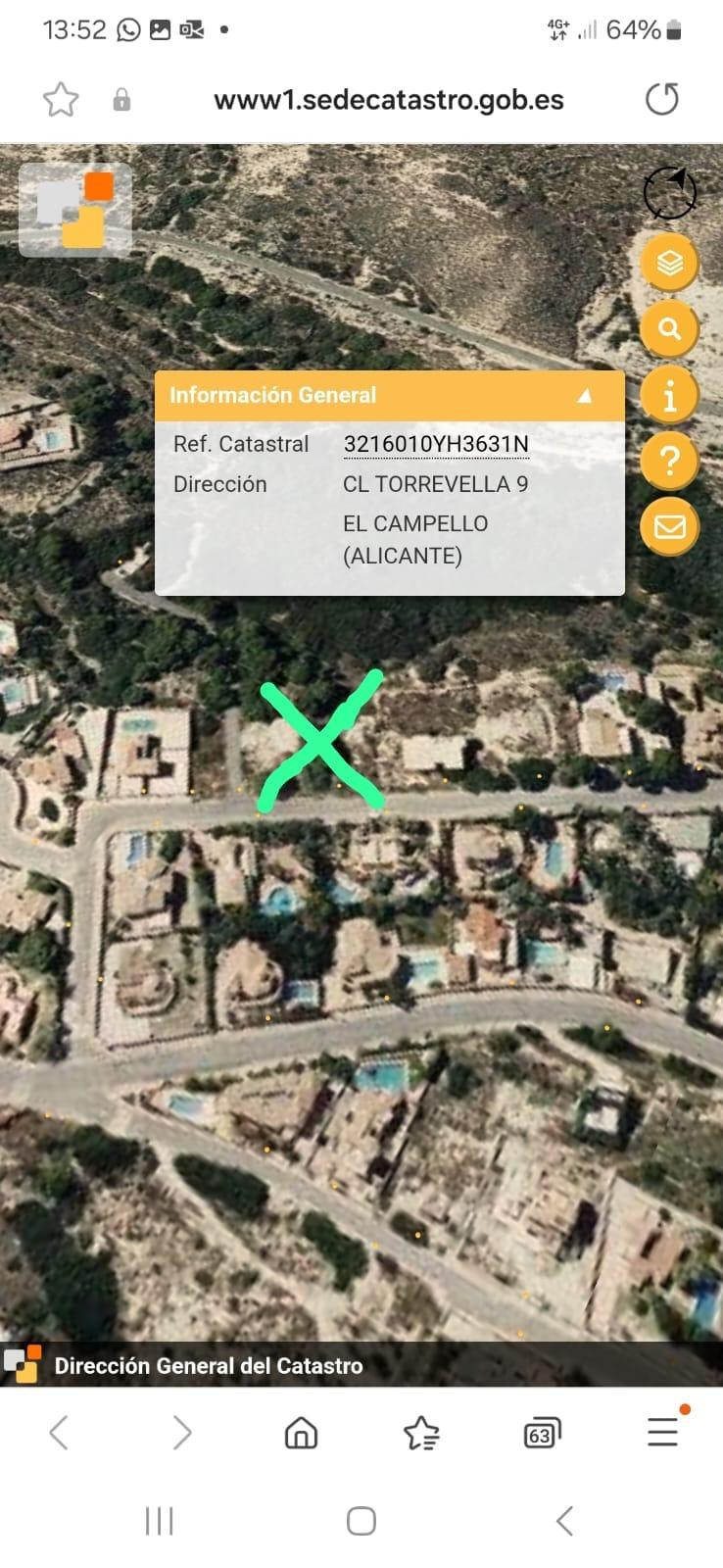Open the contact envelope tool

(x=669, y=526)
